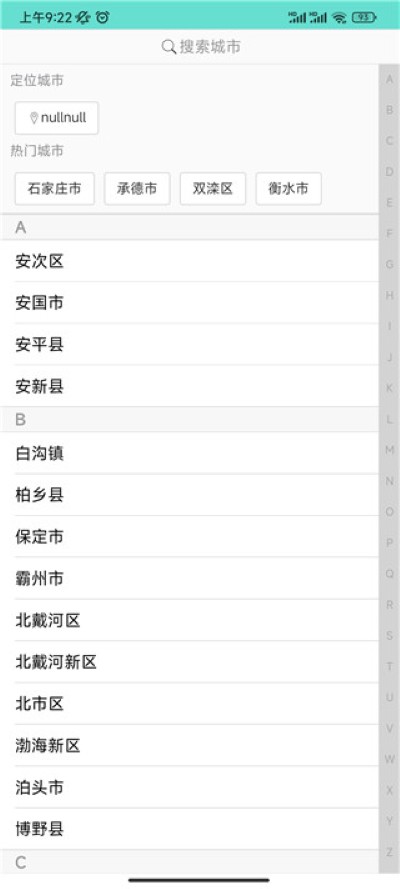Select 北戴河新区 from the list
This screenshot has width=400, height=889.
click(x=189, y=662)
